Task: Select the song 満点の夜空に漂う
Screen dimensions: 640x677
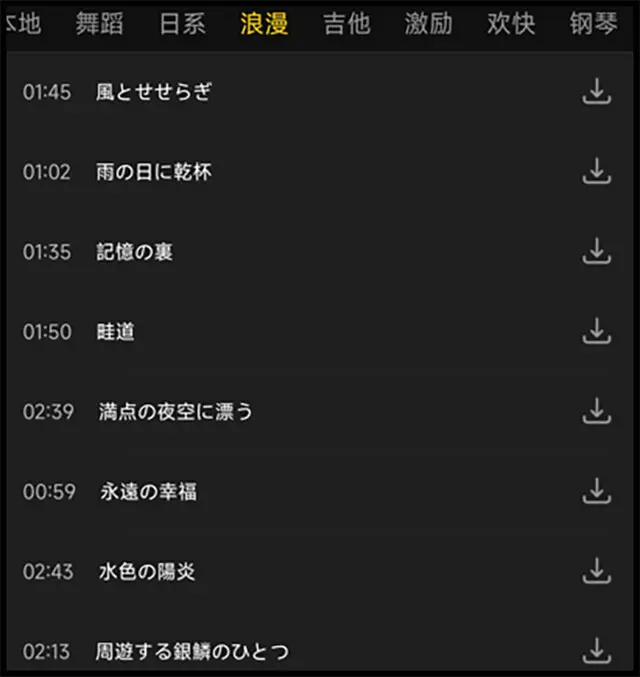Action: [175, 412]
